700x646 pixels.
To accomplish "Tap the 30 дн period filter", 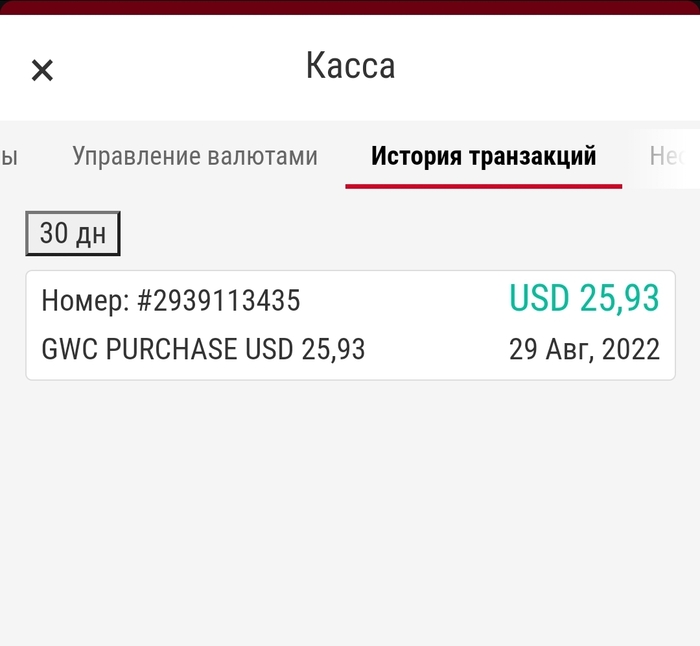I will click(x=72, y=233).
